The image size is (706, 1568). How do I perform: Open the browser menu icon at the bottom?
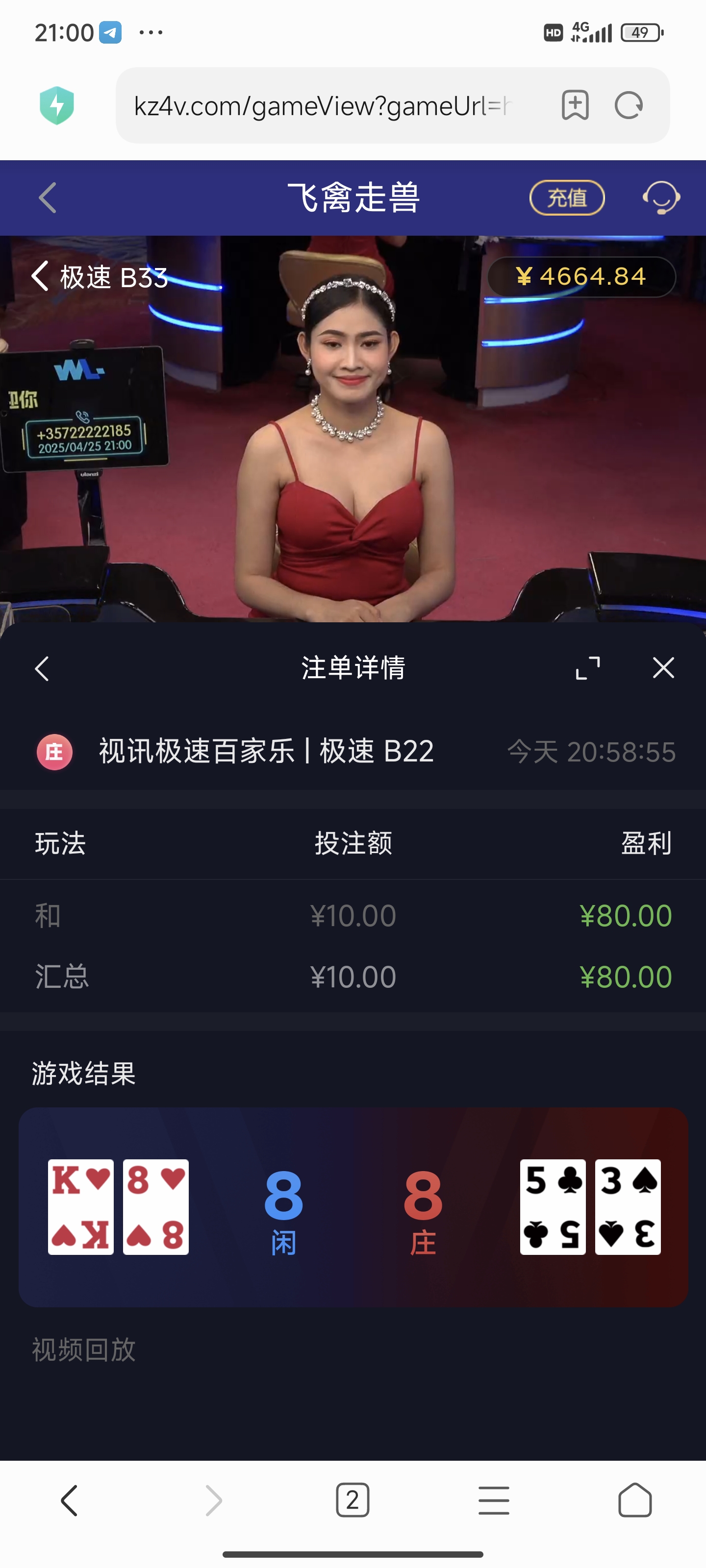tap(493, 1499)
